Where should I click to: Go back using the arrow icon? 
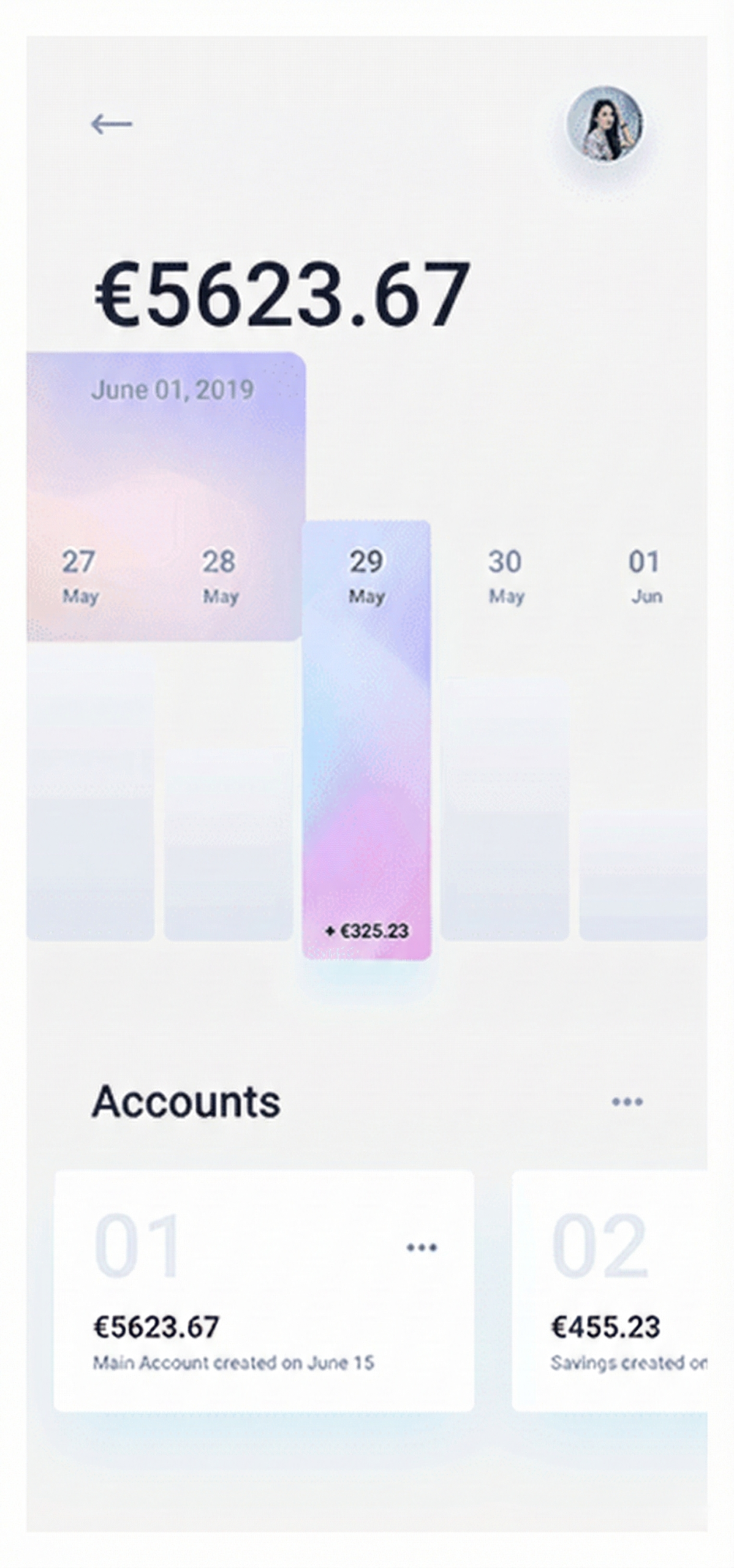(112, 124)
